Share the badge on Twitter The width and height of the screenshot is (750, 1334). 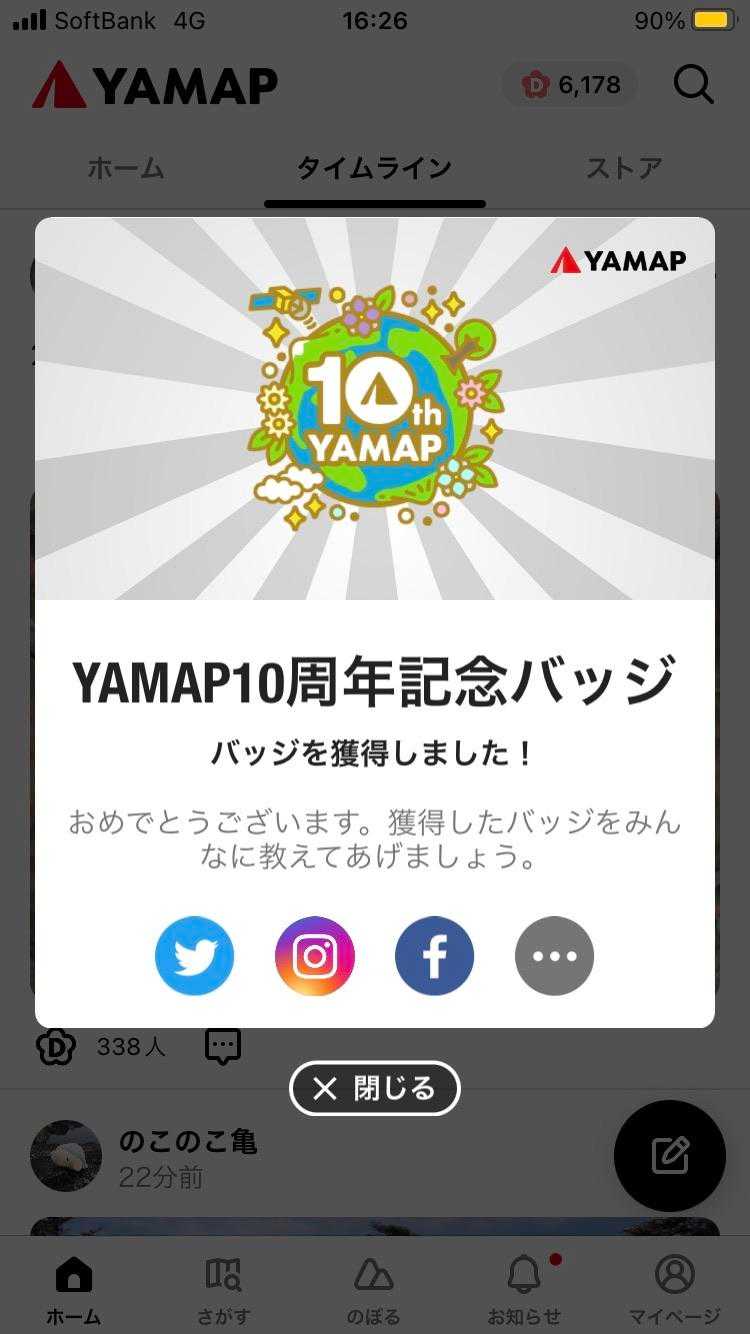click(x=194, y=956)
